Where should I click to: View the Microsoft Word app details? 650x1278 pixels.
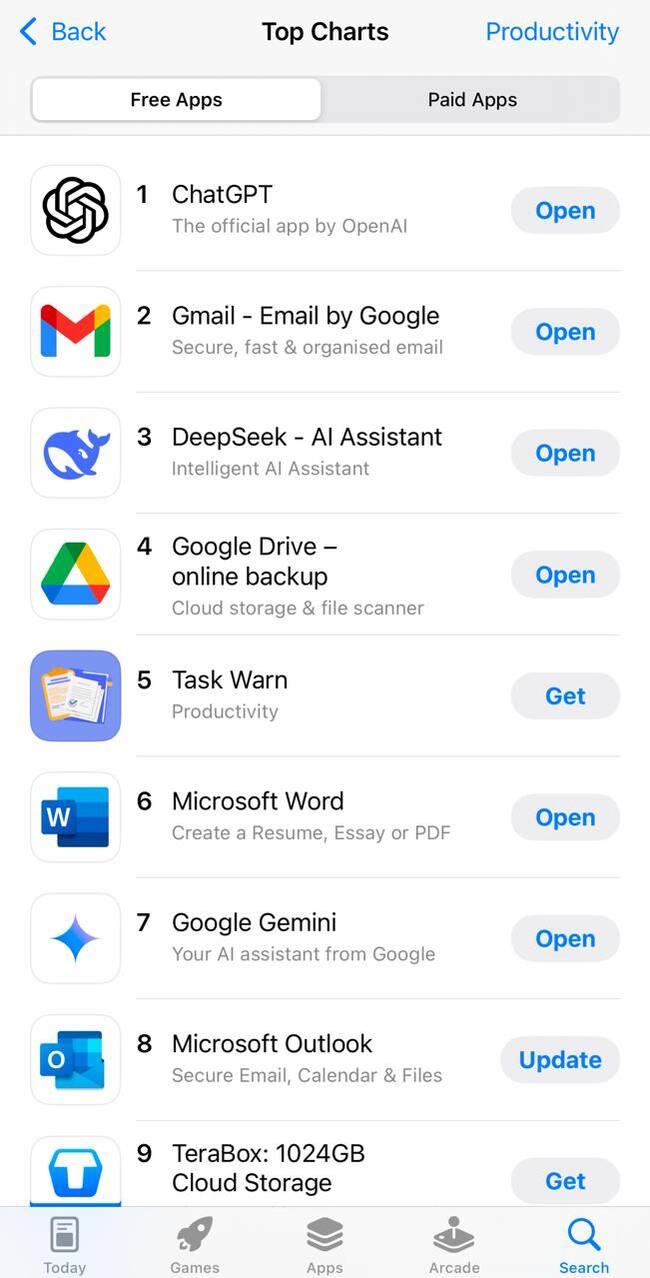click(x=258, y=802)
